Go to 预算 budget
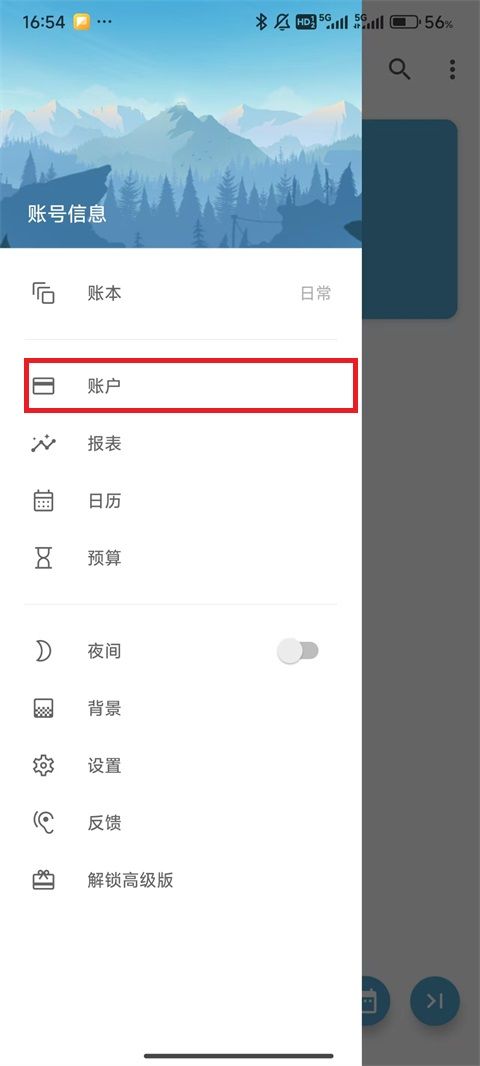The image size is (480, 1066). point(181,559)
